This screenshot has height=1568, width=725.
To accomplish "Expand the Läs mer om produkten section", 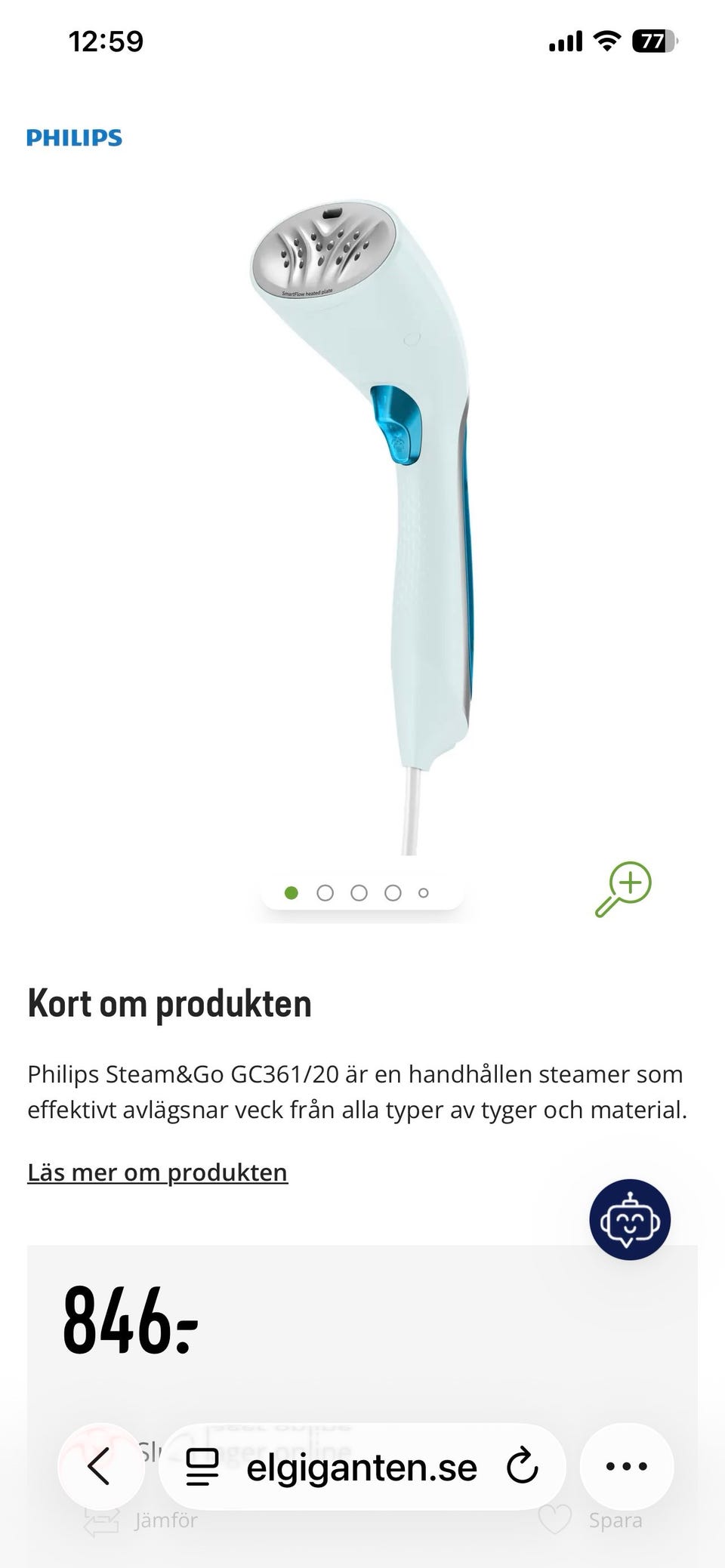I will pos(157,1172).
